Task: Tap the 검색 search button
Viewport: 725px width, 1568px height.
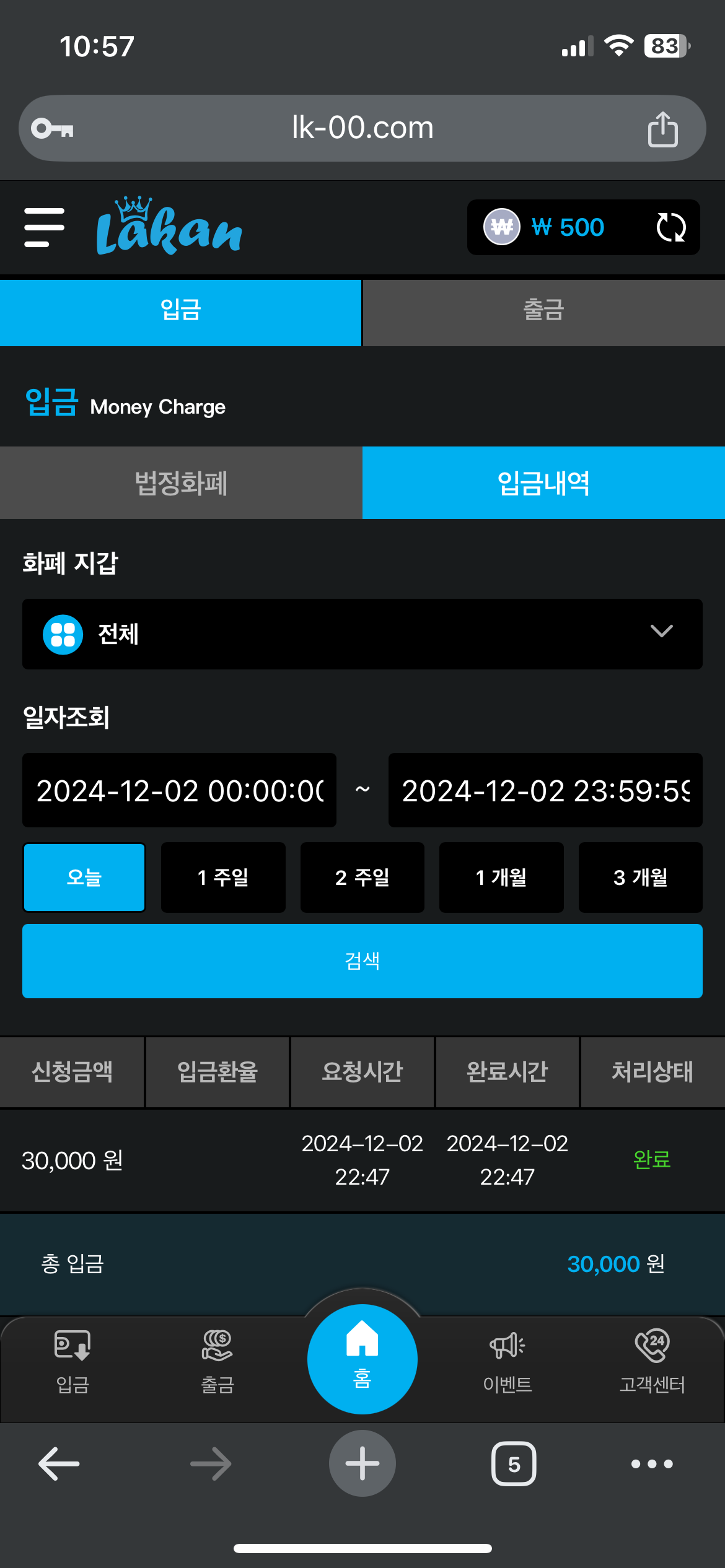Action: (x=362, y=960)
